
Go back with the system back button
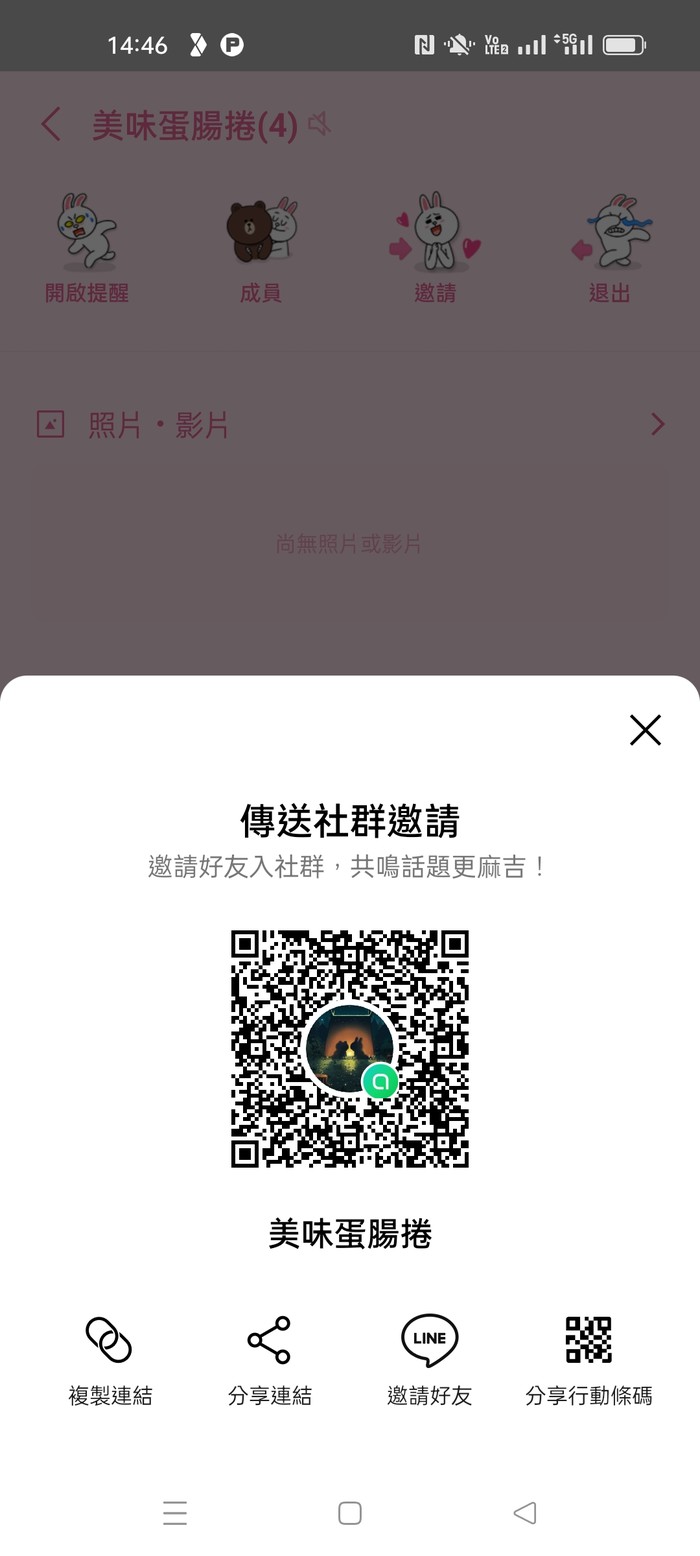click(525, 1513)
